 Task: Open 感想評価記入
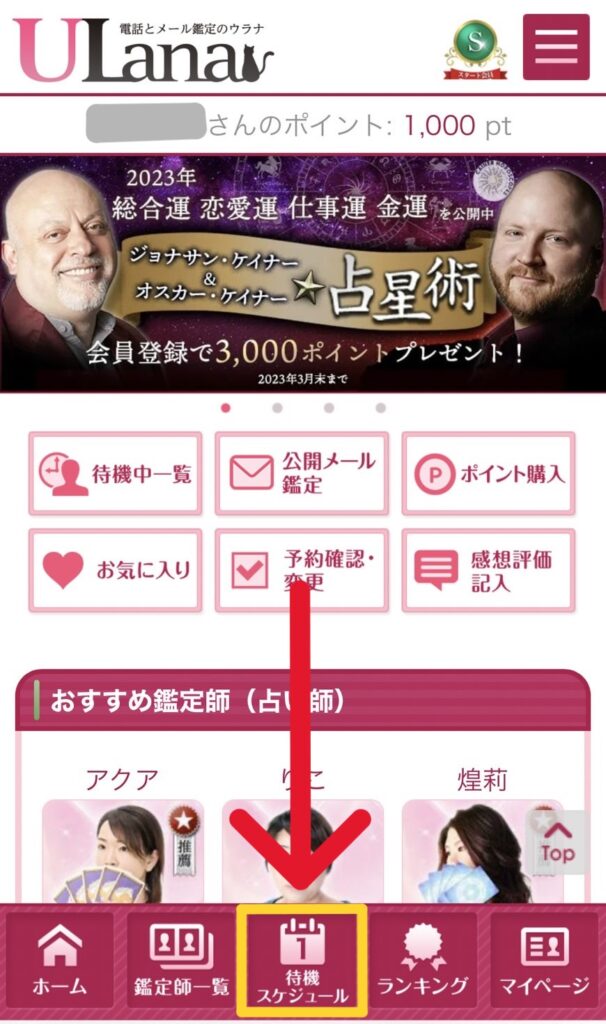click(x=488, y=570)
